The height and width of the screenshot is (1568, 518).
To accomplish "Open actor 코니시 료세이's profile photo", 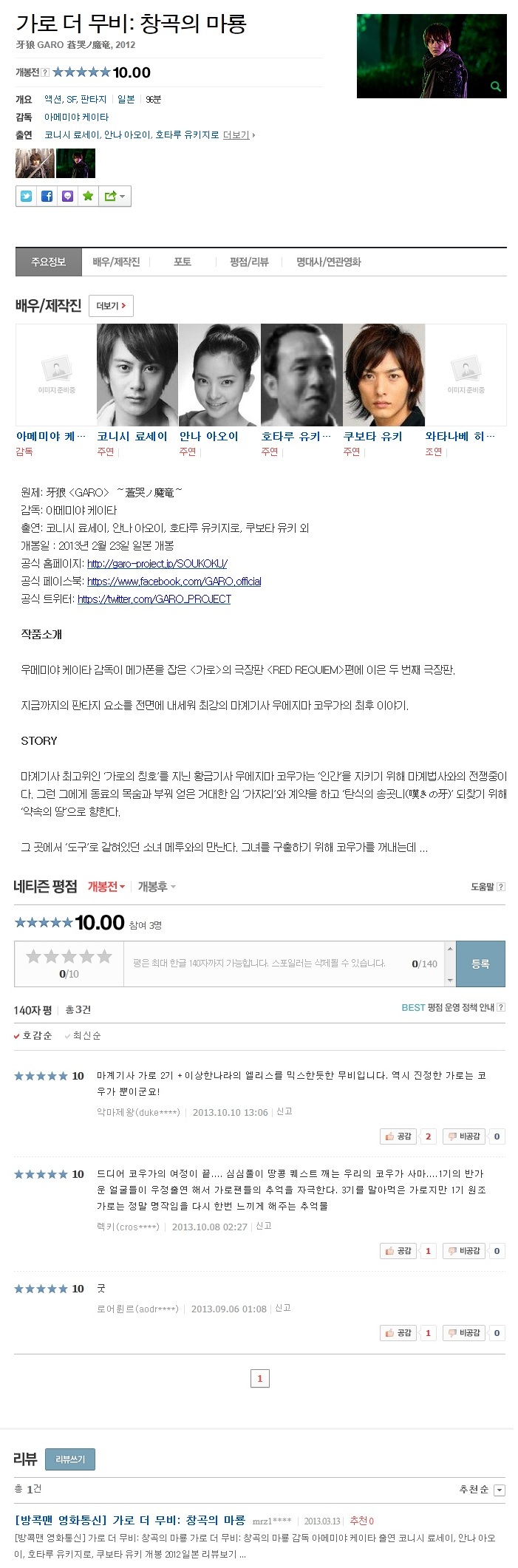I will coord(137,375).
